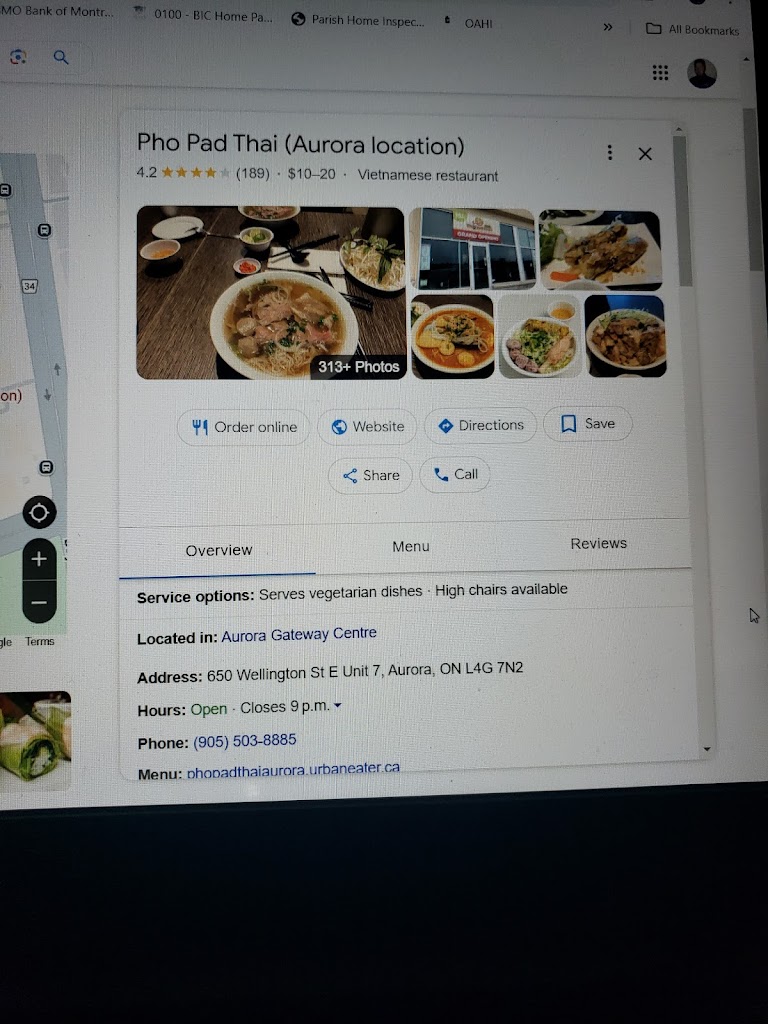Switch to the Menu tab
Image resolution: width=768 pixels, height=1024 pixels.
click(x=410, y=546)
